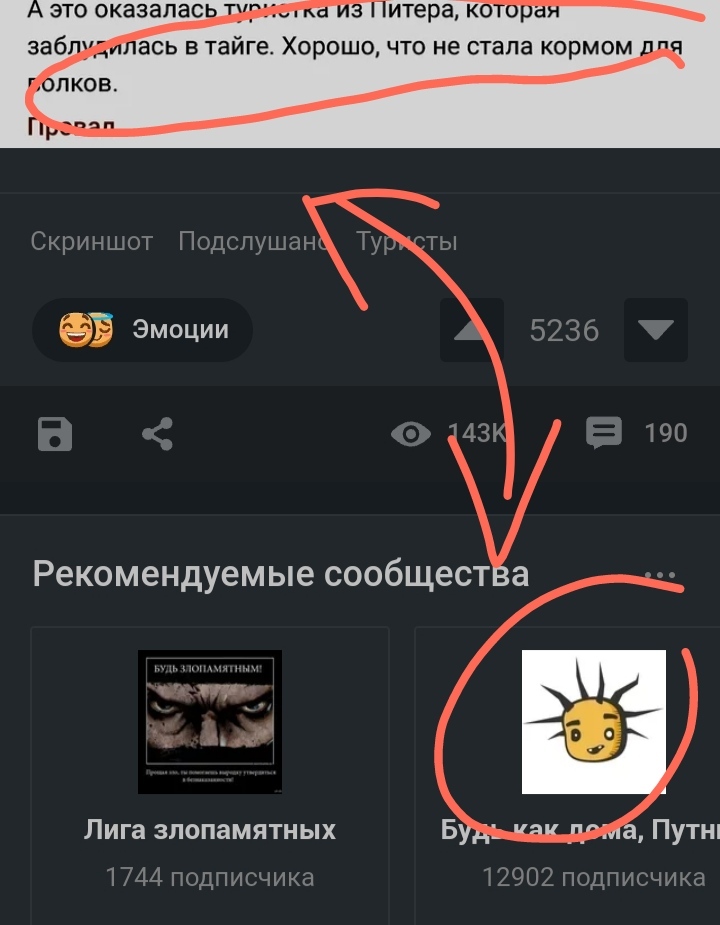This screenshot has height=925, width=720.
Task: Upvote the post with the up arrow
Action: [x=472, y=330]
